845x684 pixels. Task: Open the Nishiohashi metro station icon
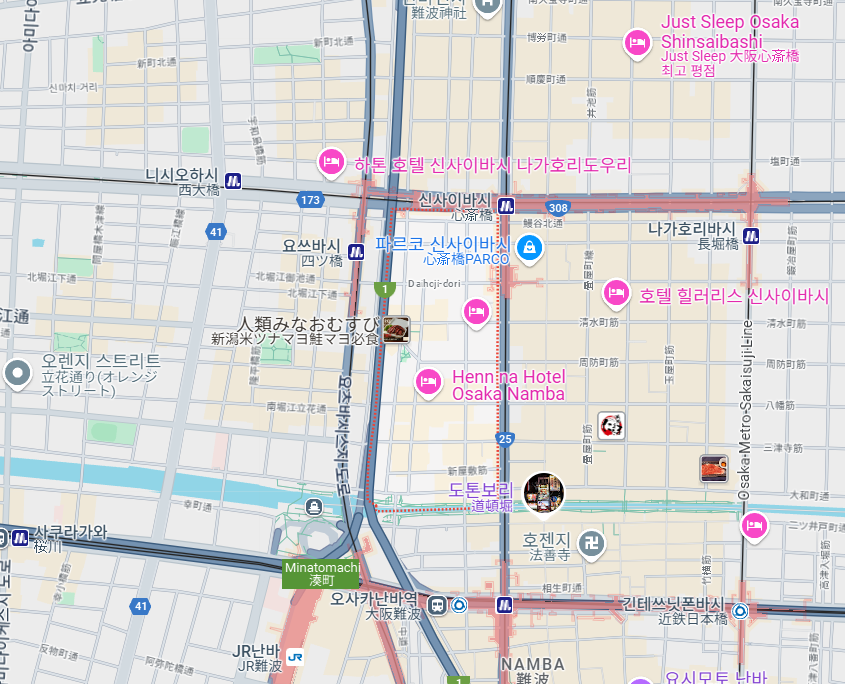pyautogui.click(x=233, y=181)
